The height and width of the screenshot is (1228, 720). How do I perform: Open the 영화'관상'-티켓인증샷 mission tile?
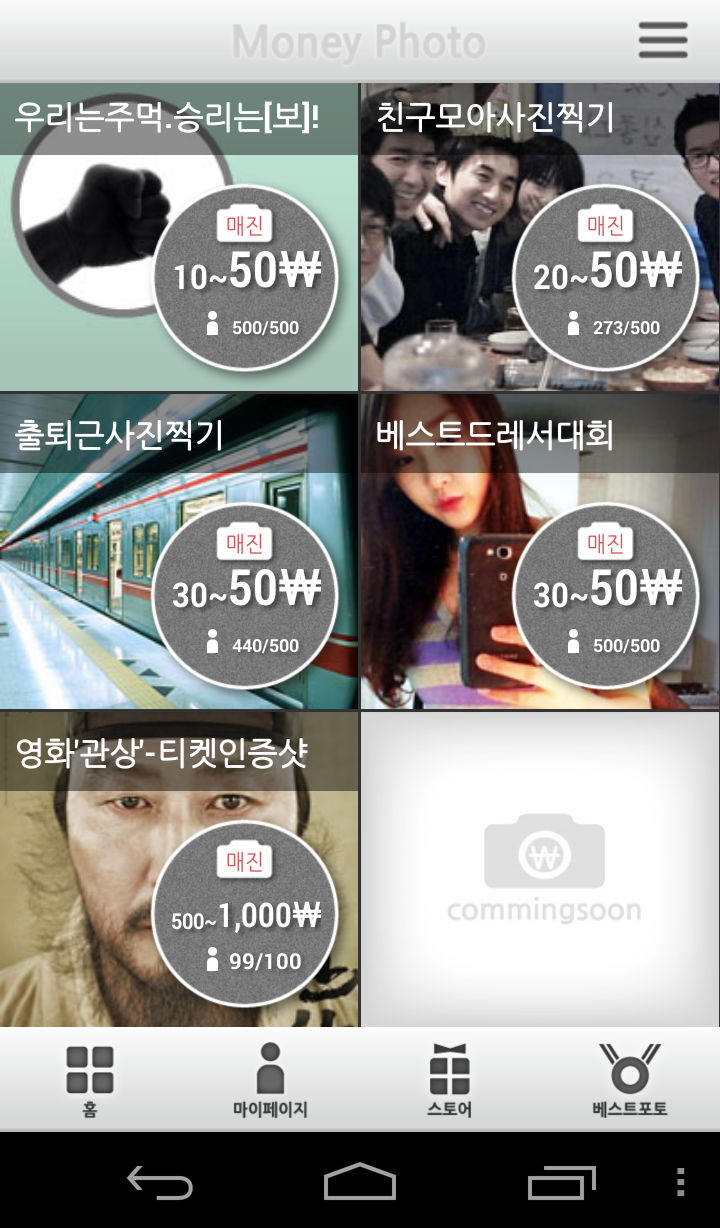point(179,869)
